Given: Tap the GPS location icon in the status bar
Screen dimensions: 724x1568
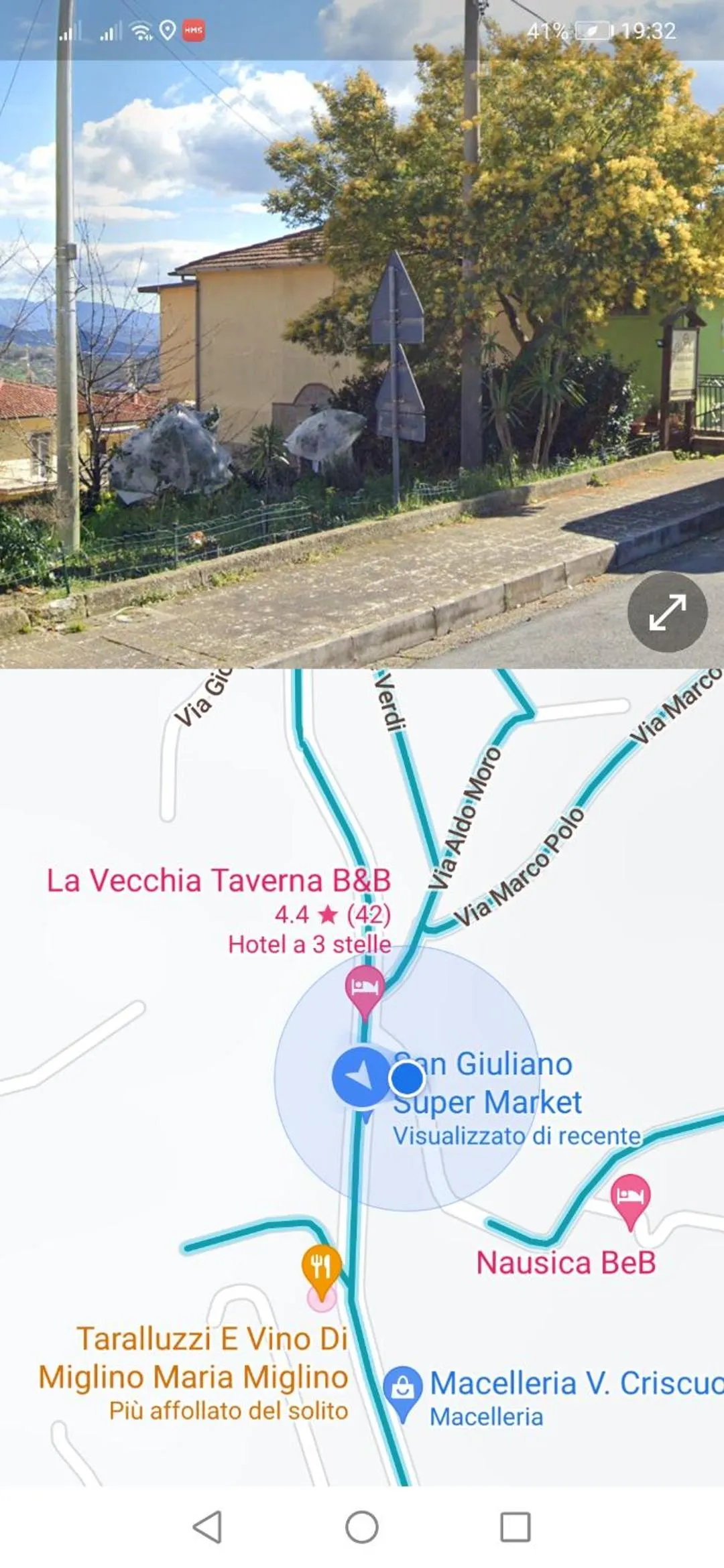Looking at the screenshot, I should (167, 28).
